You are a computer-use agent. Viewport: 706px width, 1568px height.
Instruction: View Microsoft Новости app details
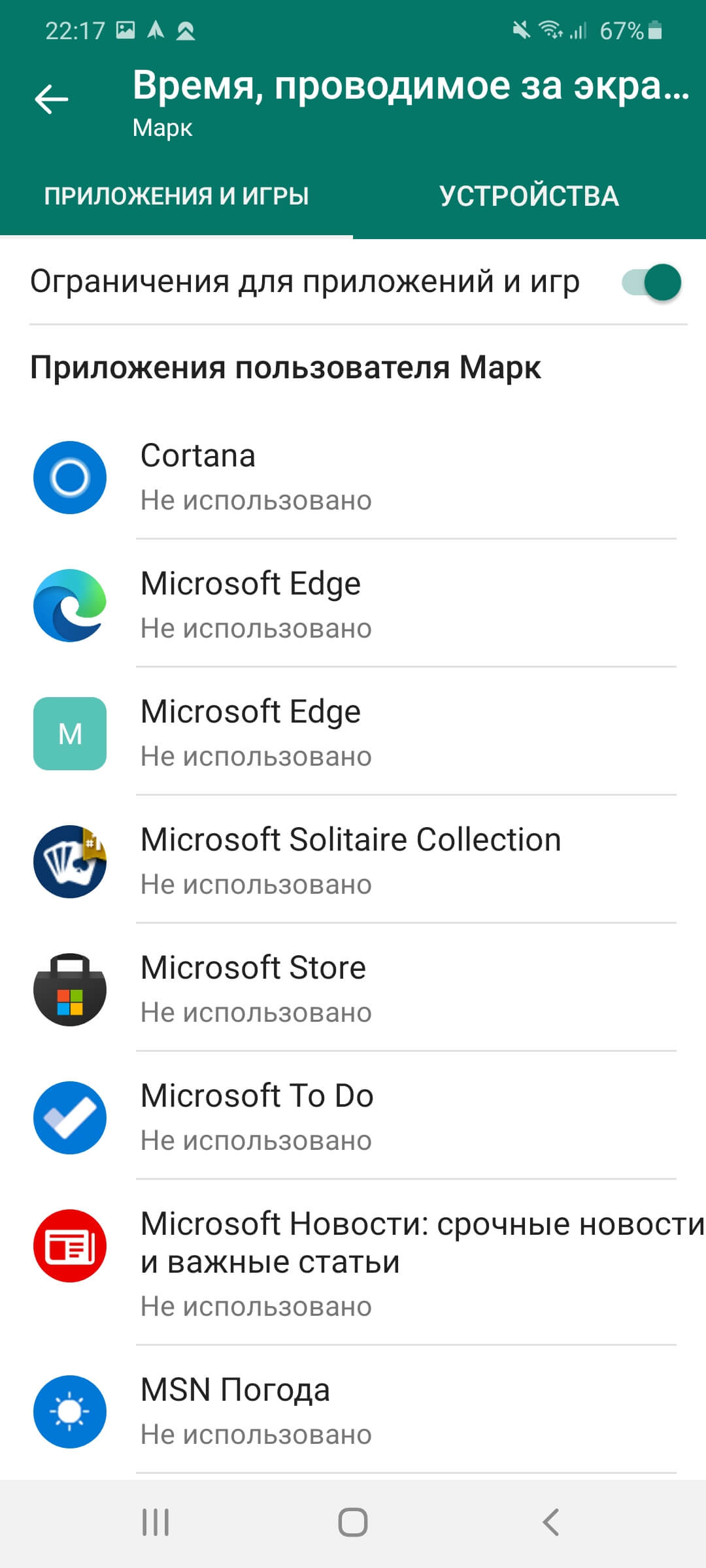353,1262
